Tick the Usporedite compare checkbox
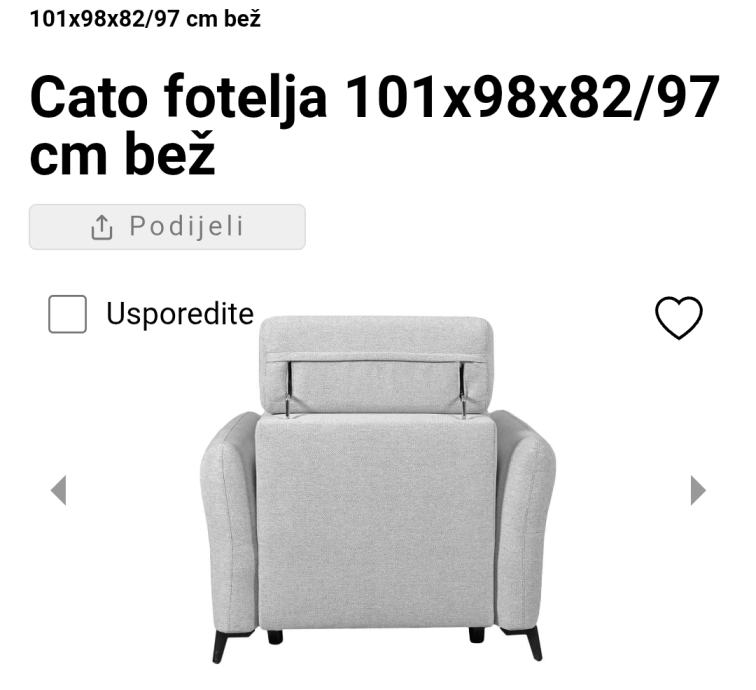The image size is (756, 690). coord(68,314)
